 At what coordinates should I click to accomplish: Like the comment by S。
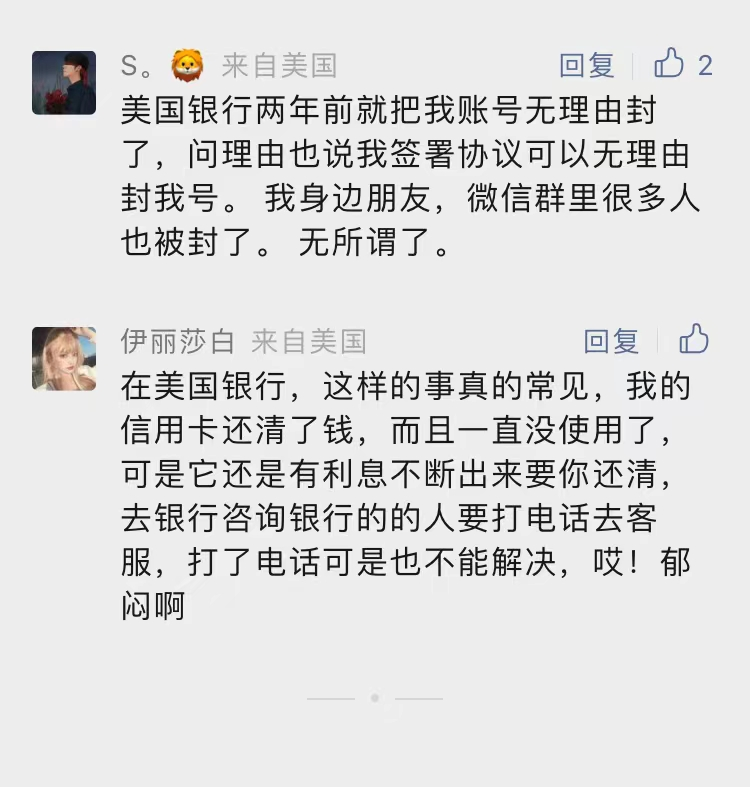pos(670,65)
